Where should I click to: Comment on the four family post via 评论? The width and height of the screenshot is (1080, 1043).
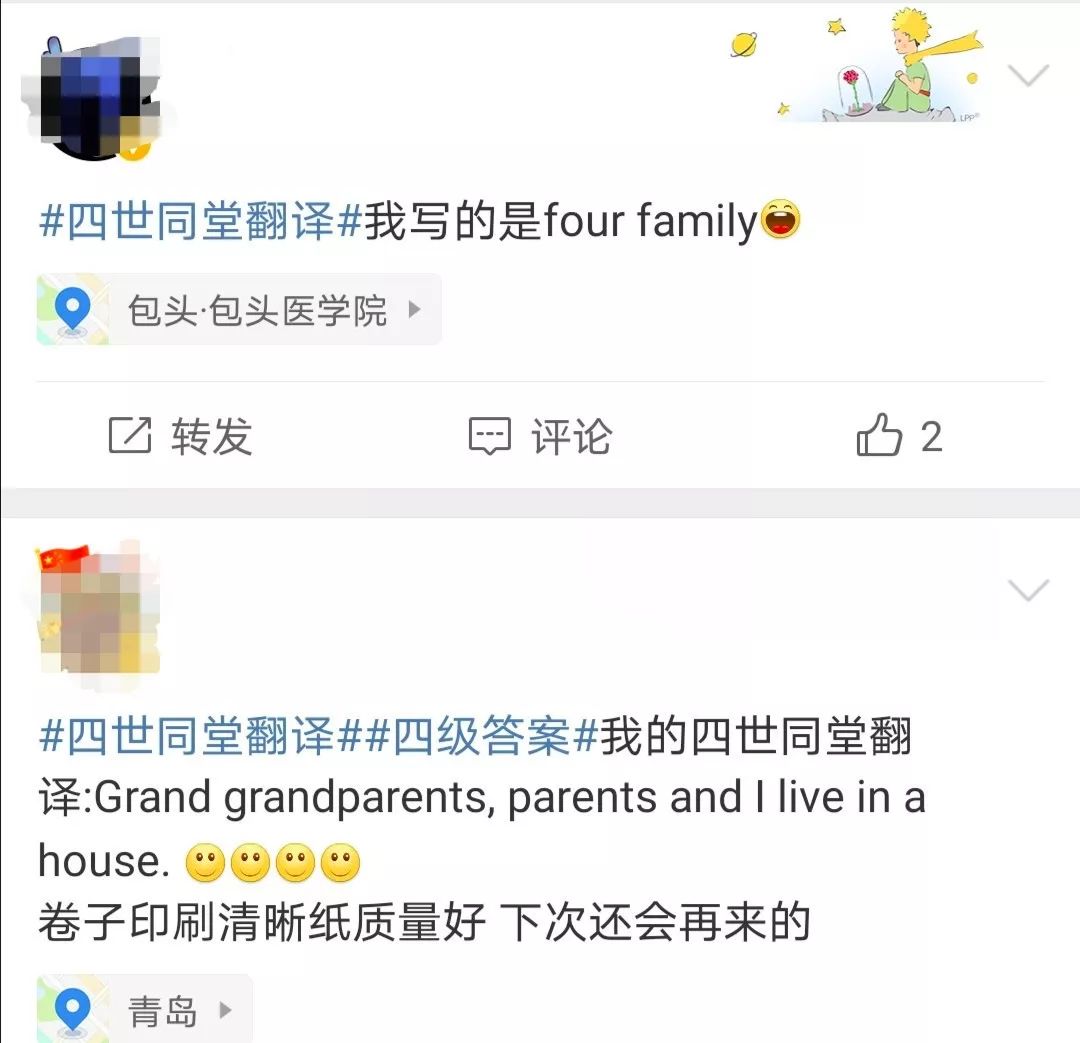tap(540, 436)
